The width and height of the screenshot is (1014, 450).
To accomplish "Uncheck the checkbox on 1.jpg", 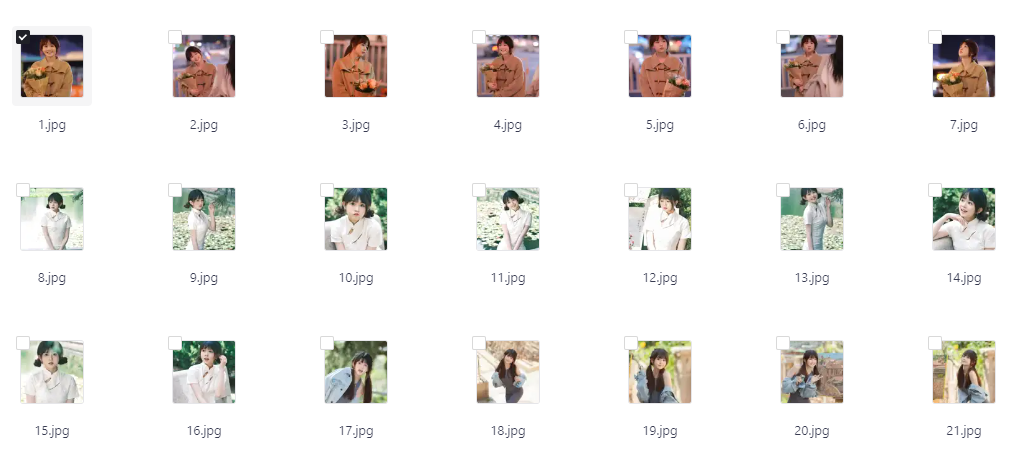I will [23, 37].
